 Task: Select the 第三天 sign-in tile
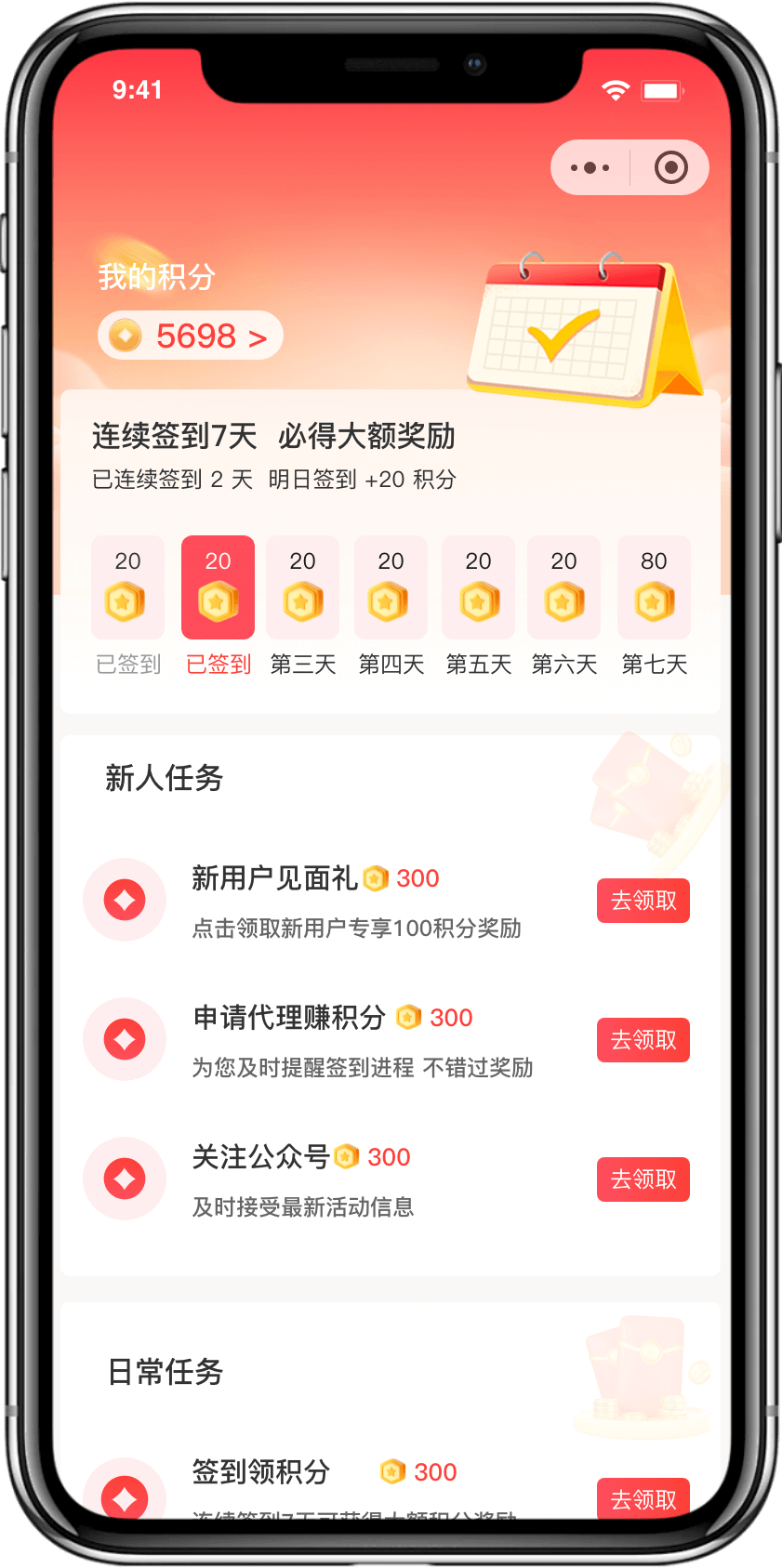coord(302,588)
